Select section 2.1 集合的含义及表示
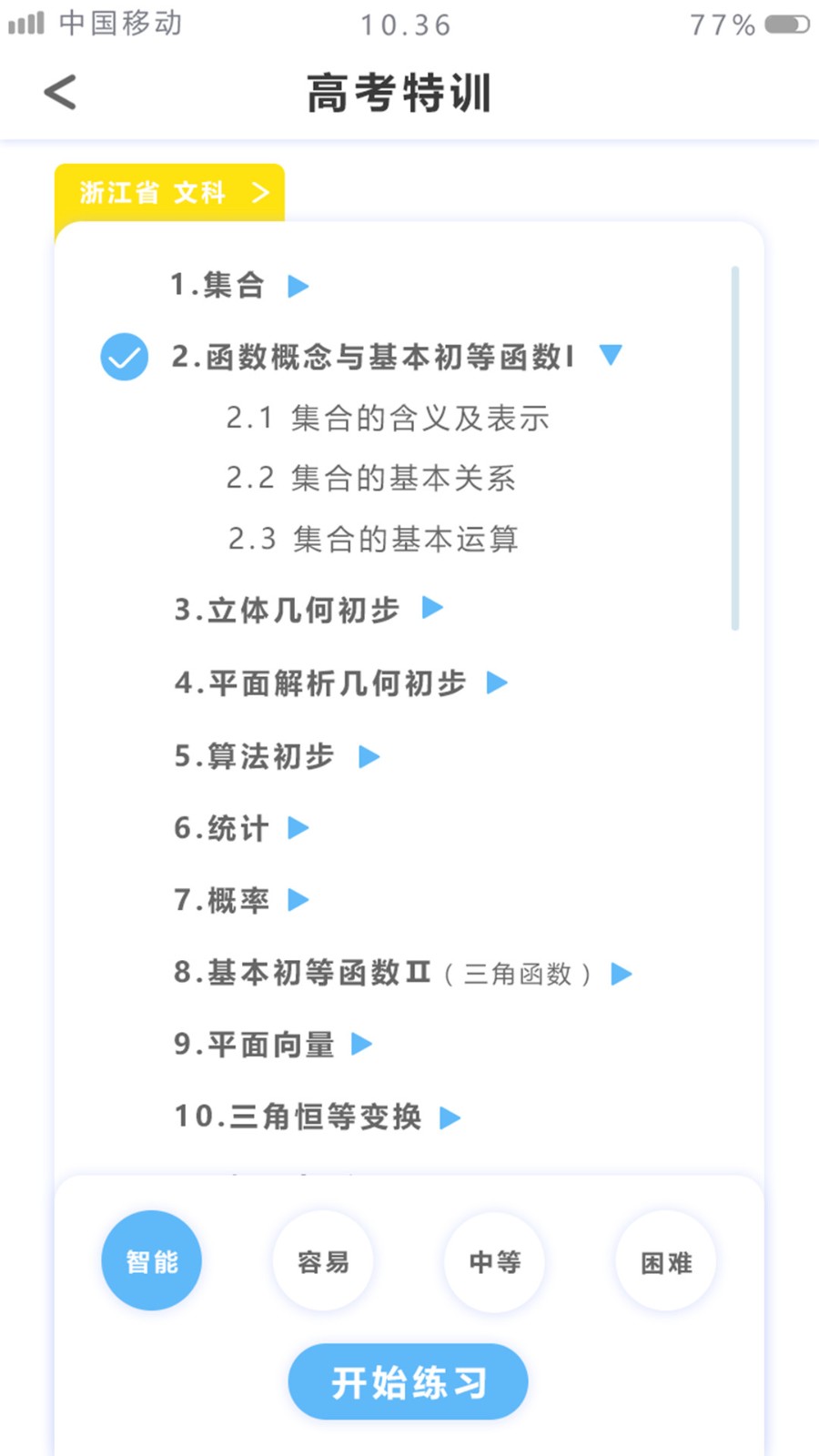 click(x=388, y=418)
